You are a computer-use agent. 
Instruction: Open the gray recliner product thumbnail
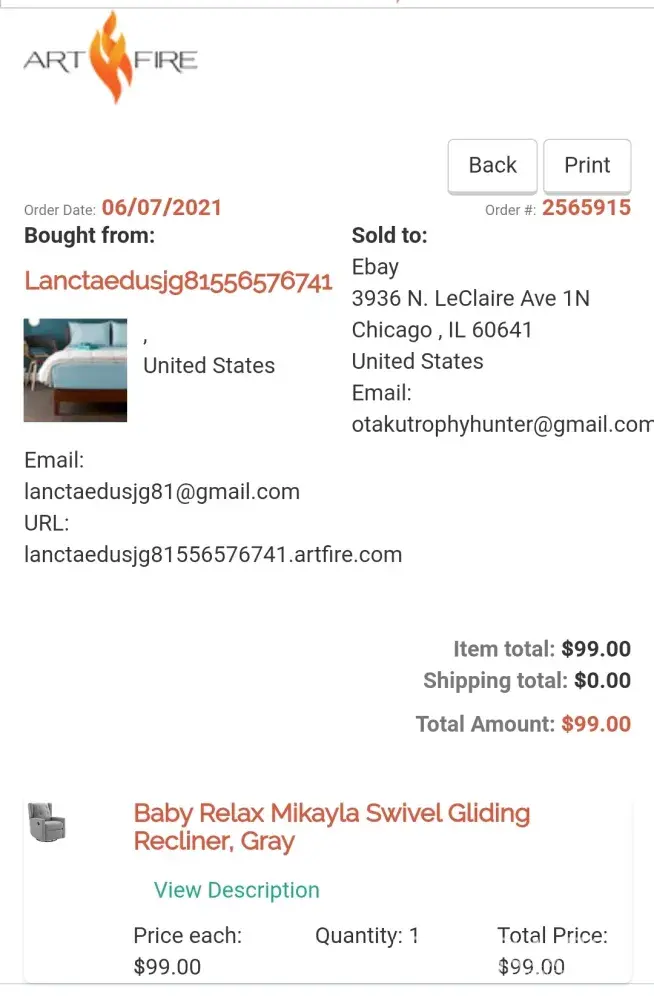(46, 822)
